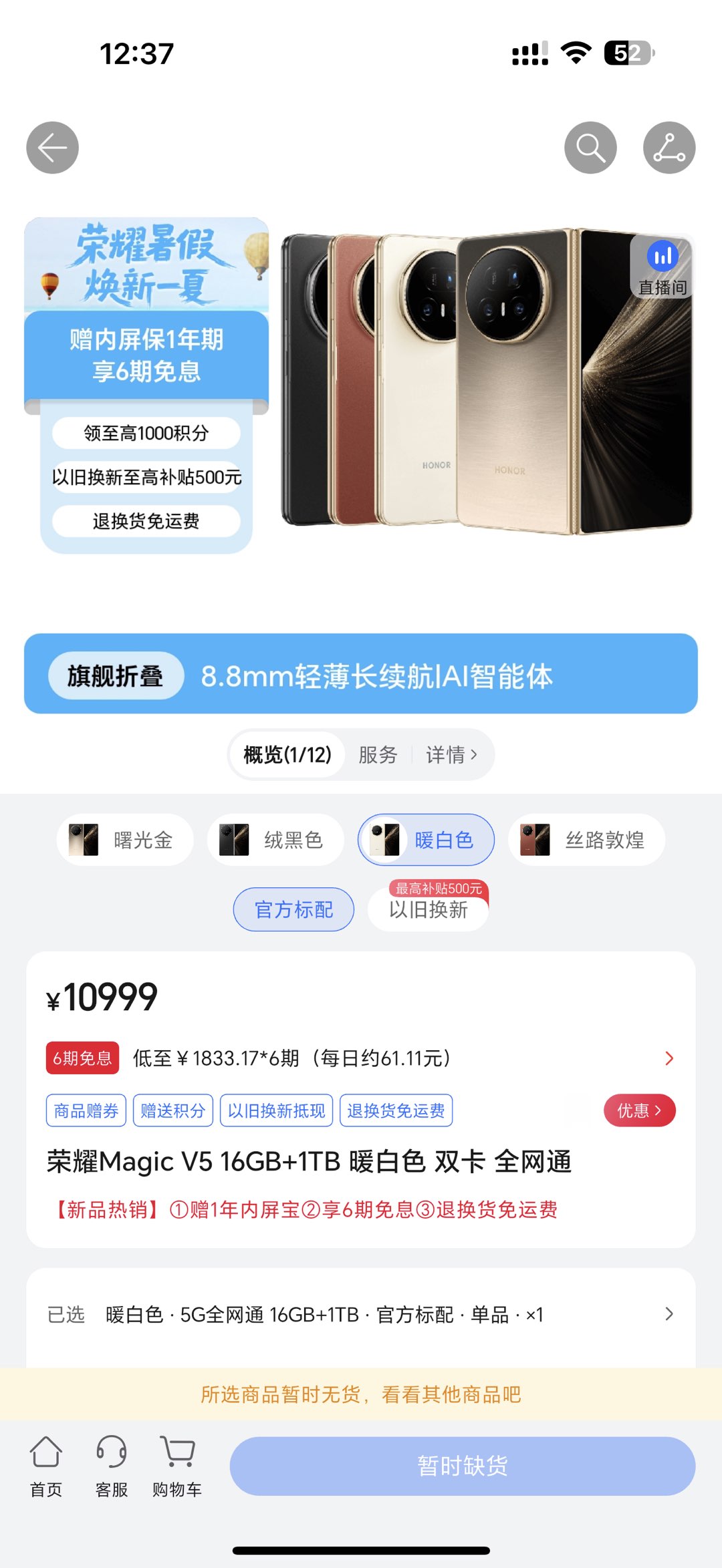Open the 购物车 shopping cart
The height and width of the screenshot is (1568, 722).
177,1466
